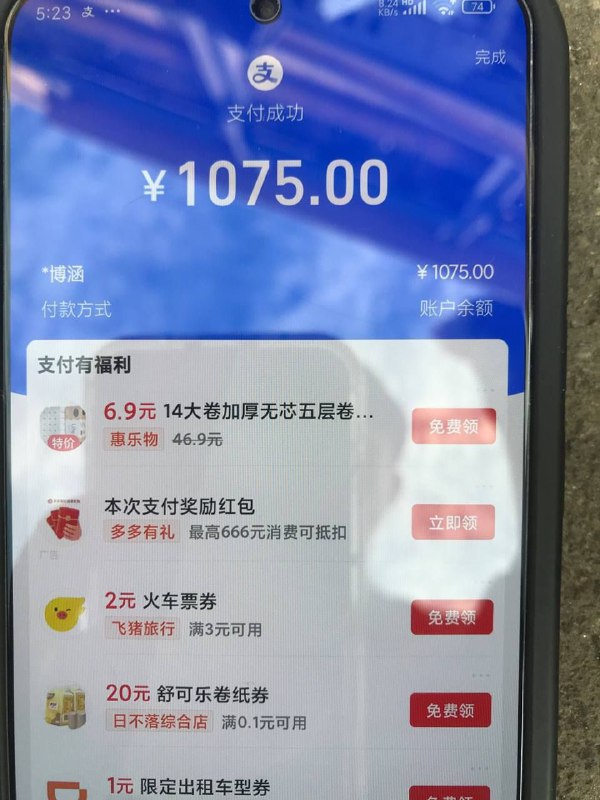
Task: Tap 完成 to finish payment
Action: tap(489, 58)
